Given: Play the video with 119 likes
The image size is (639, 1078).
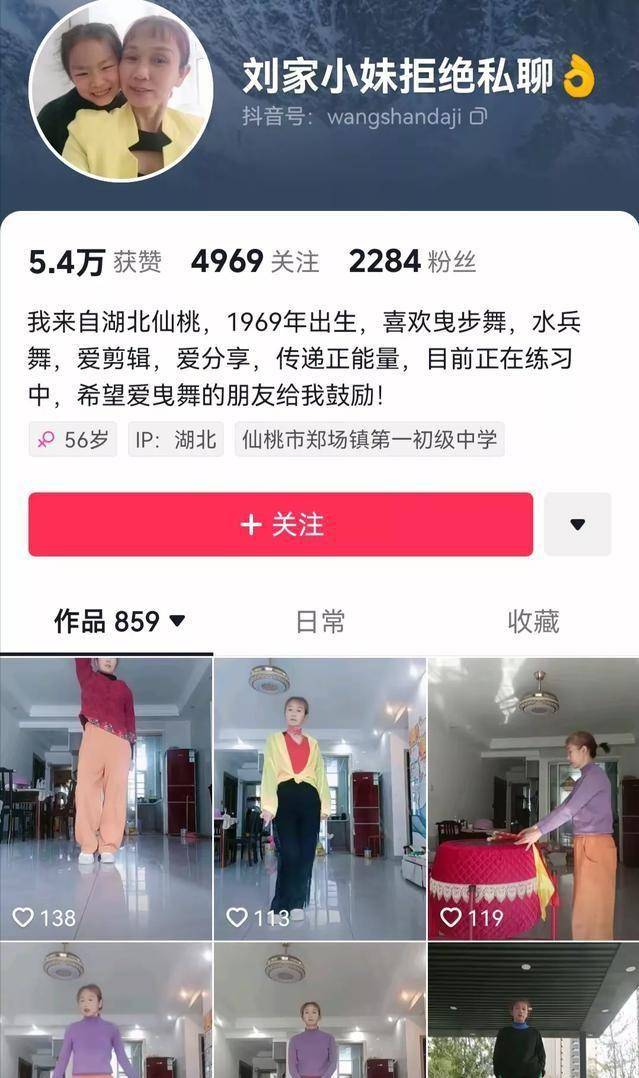Looking at the screenshot, I should pos(533,798).
